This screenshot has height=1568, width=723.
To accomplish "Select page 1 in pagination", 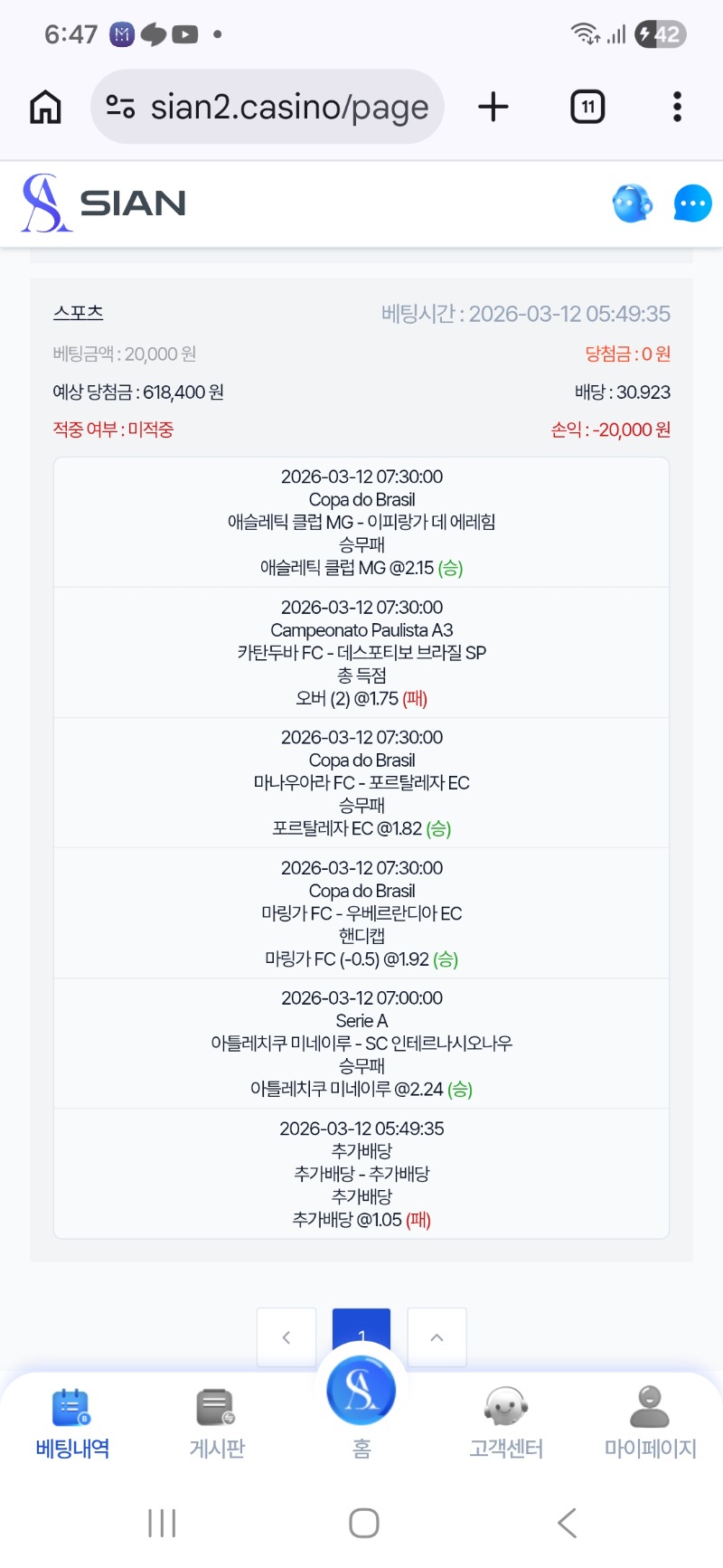I will (361, 1331).
